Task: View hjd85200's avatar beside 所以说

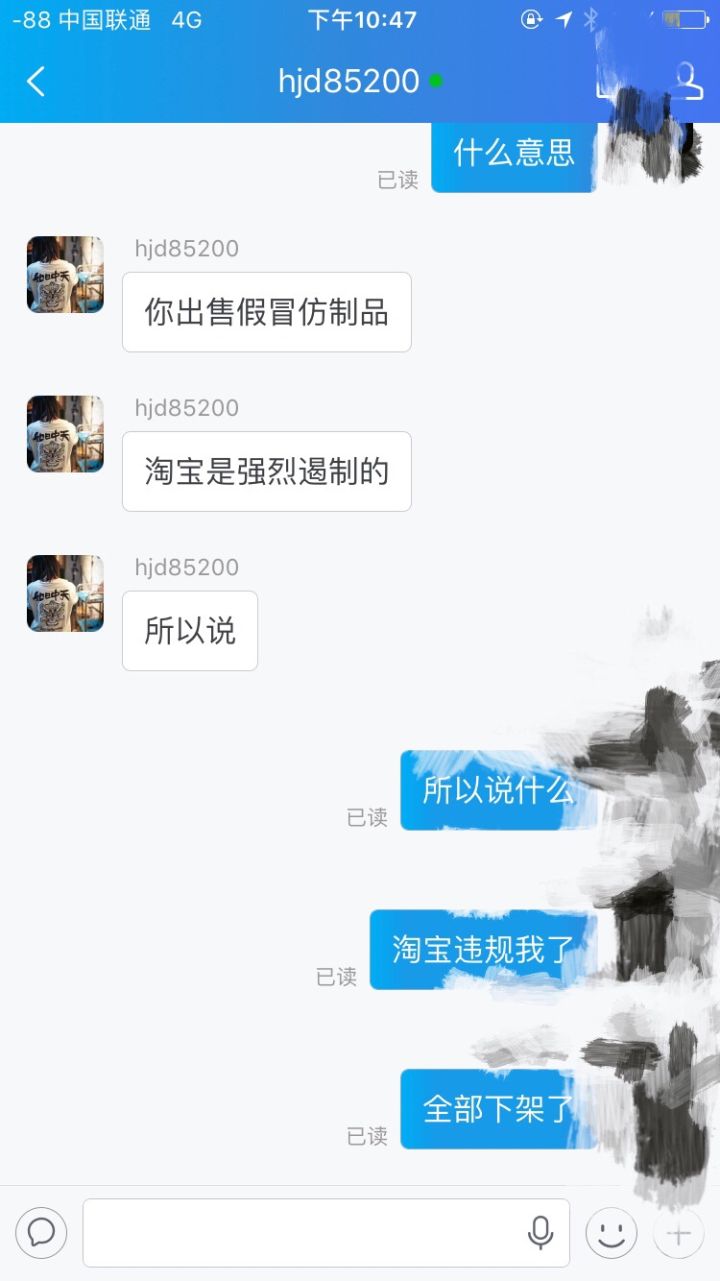Action: click(65, 593)
